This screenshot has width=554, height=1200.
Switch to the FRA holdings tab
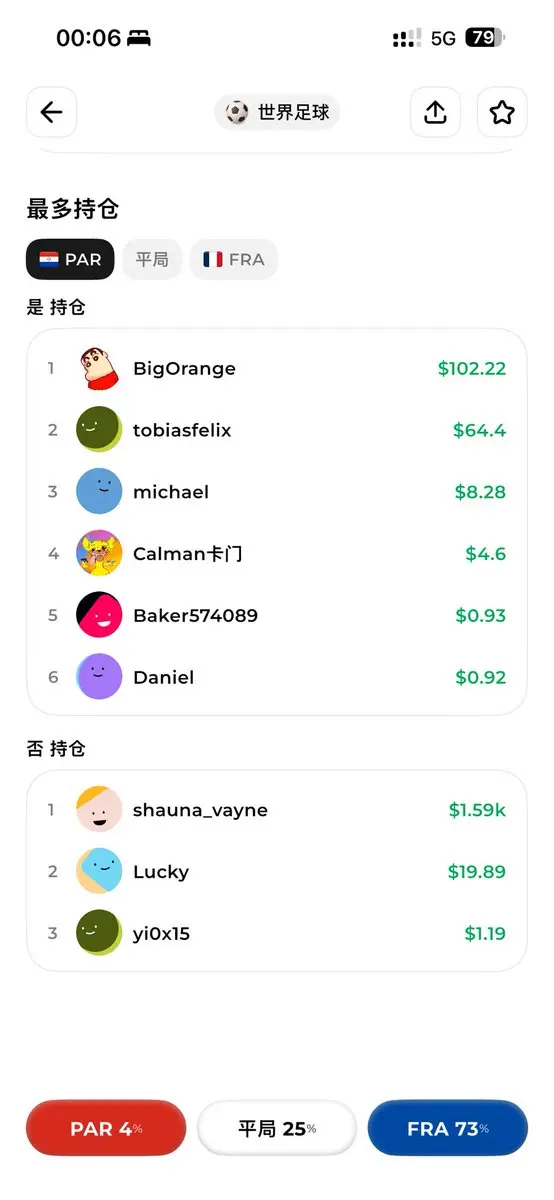point(234,259)
